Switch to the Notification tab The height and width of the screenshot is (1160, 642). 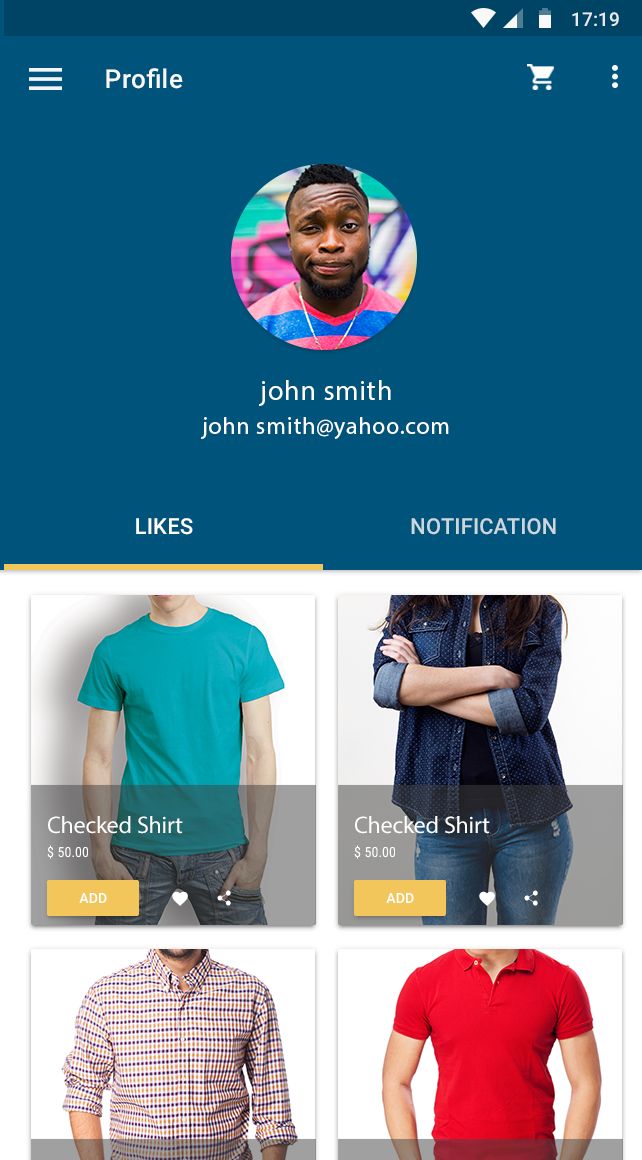point(483,527)
